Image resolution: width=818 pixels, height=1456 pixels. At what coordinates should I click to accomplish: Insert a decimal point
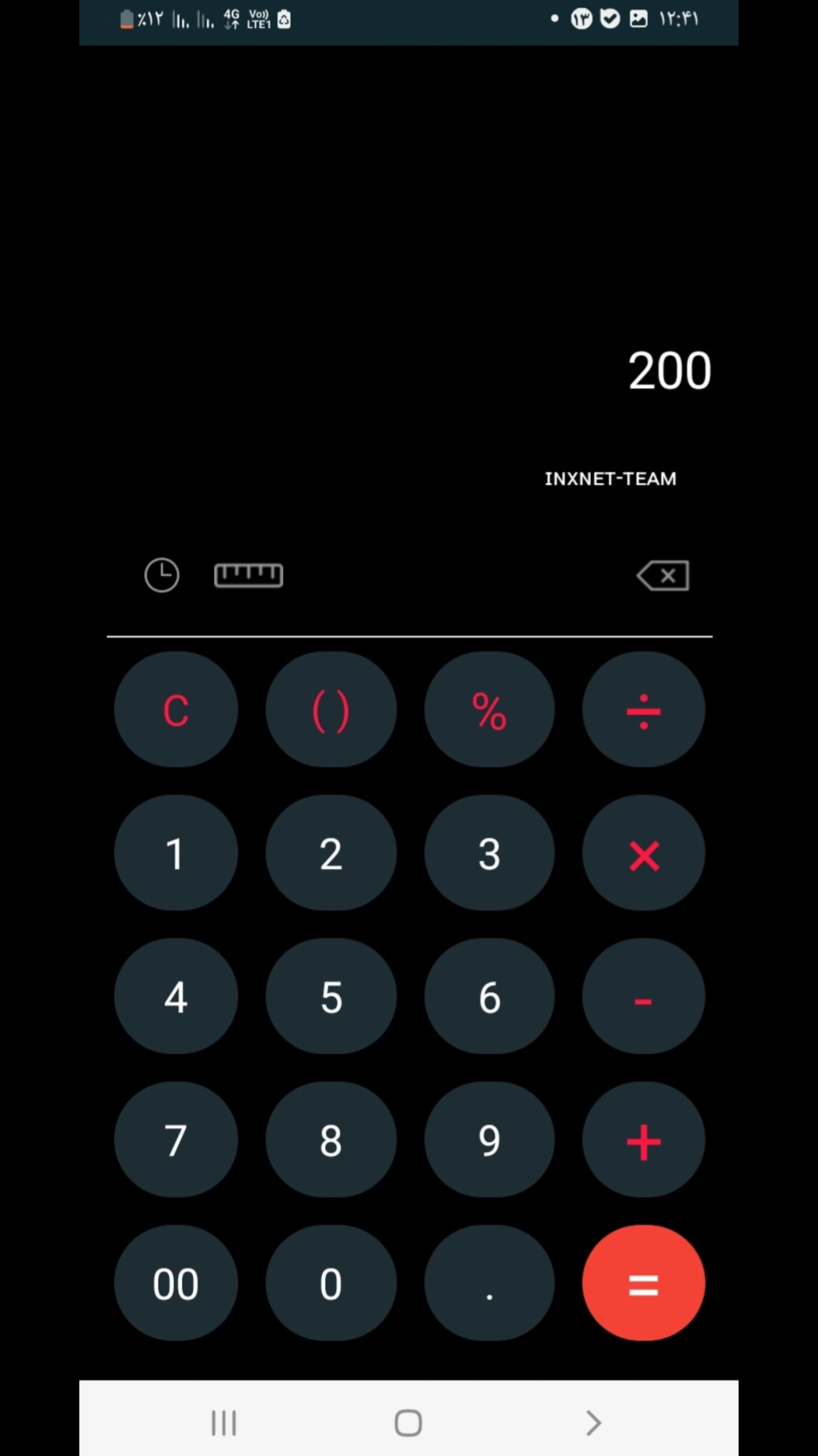tap(489, 1284)
